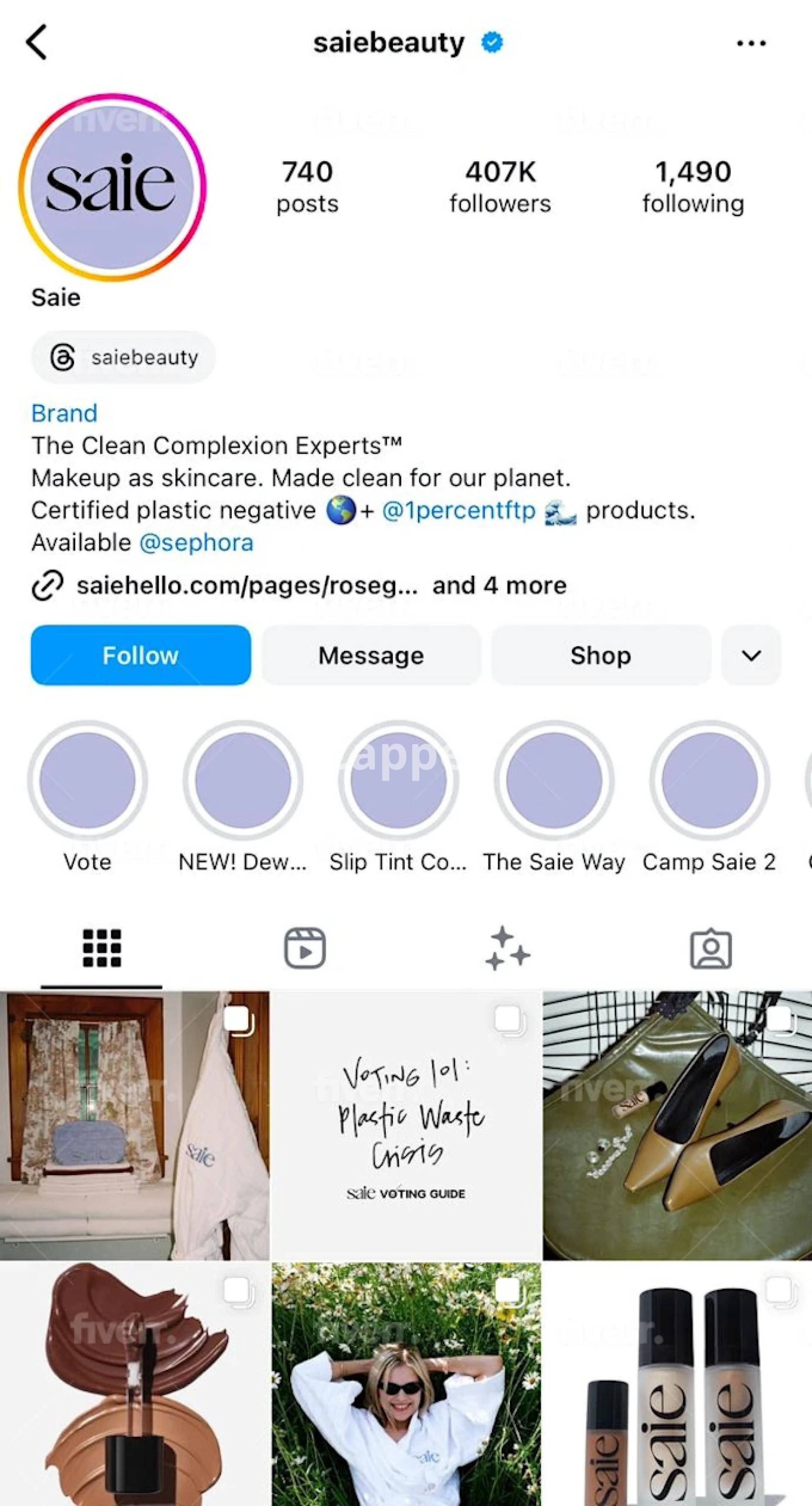Follow the saiebeauty account
Screen dimensions: 812x1506
141,655
